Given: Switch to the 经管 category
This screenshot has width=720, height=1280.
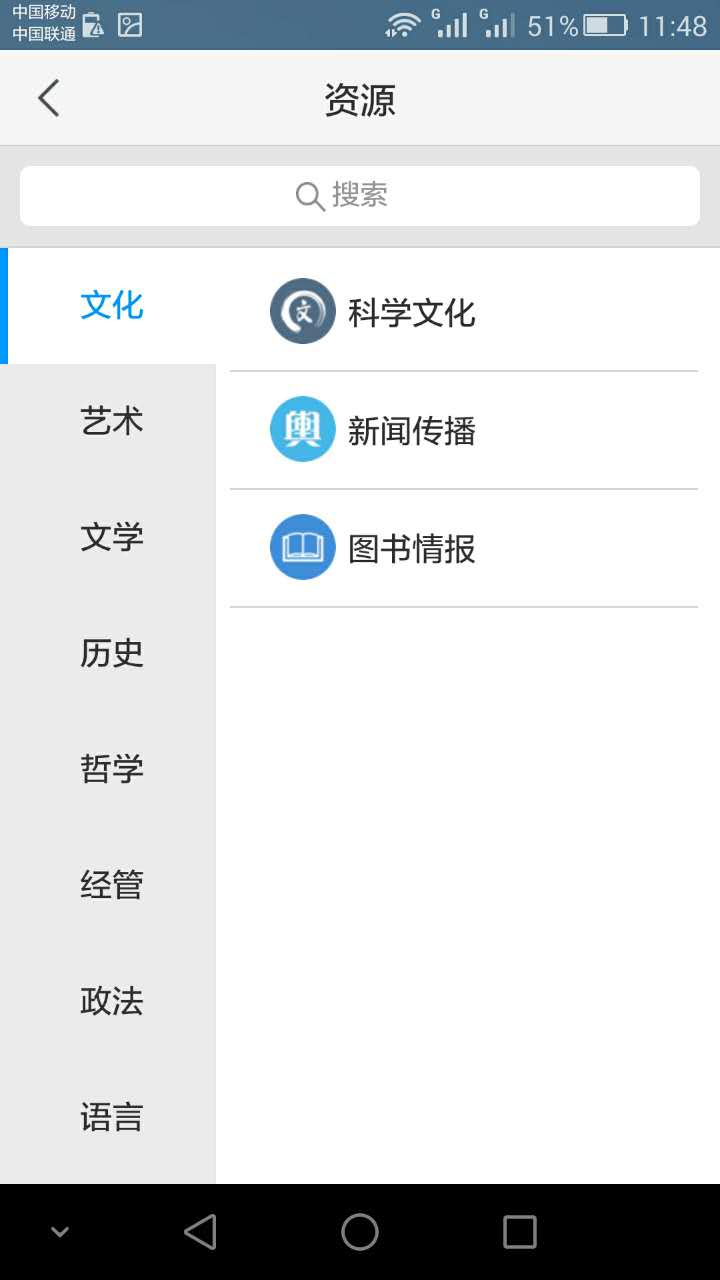Looking at the screenshot, I should coord(111,886).
